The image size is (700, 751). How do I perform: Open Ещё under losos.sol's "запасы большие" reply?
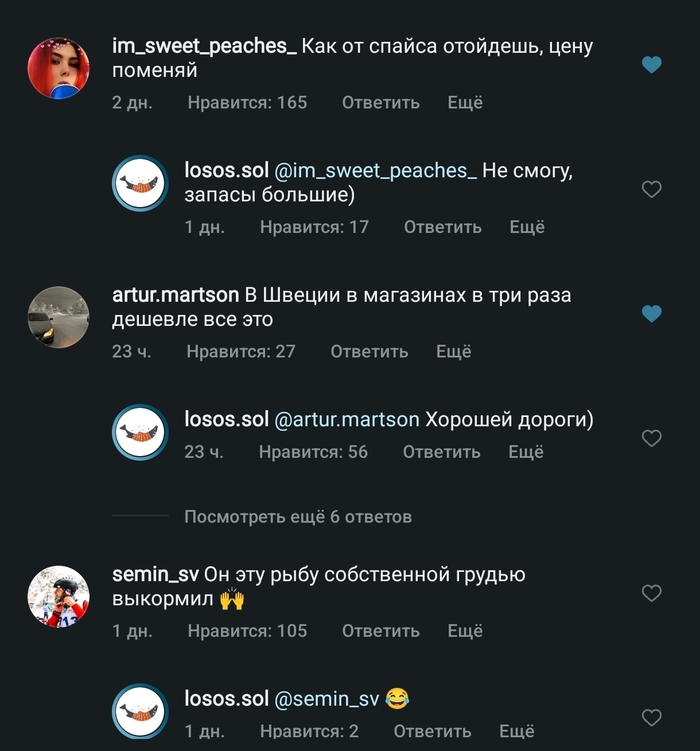point(527,227)
